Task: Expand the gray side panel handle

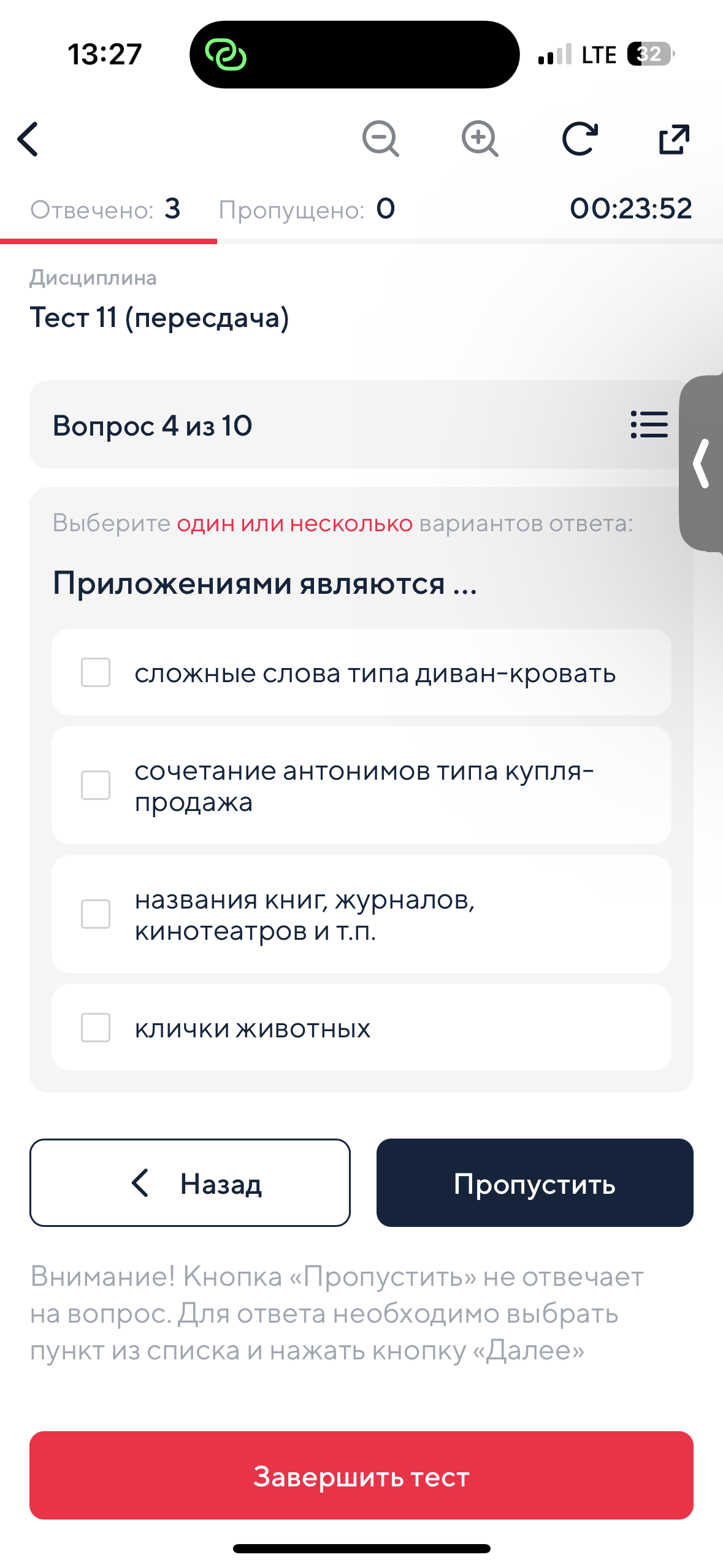Action: 702,464
